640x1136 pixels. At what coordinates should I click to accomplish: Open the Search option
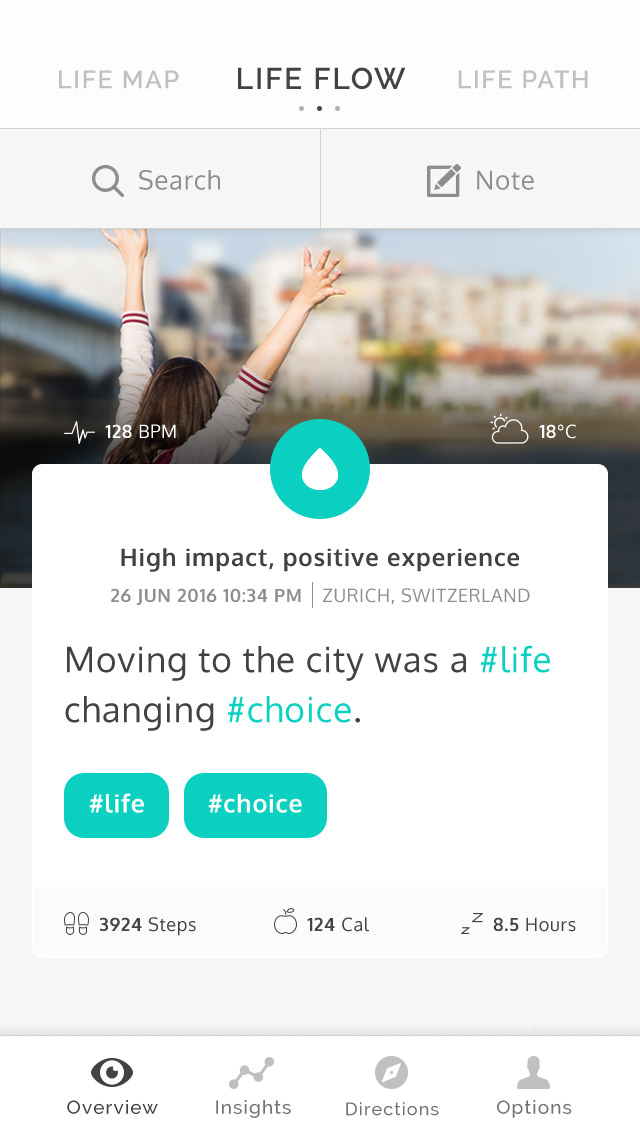158,181
